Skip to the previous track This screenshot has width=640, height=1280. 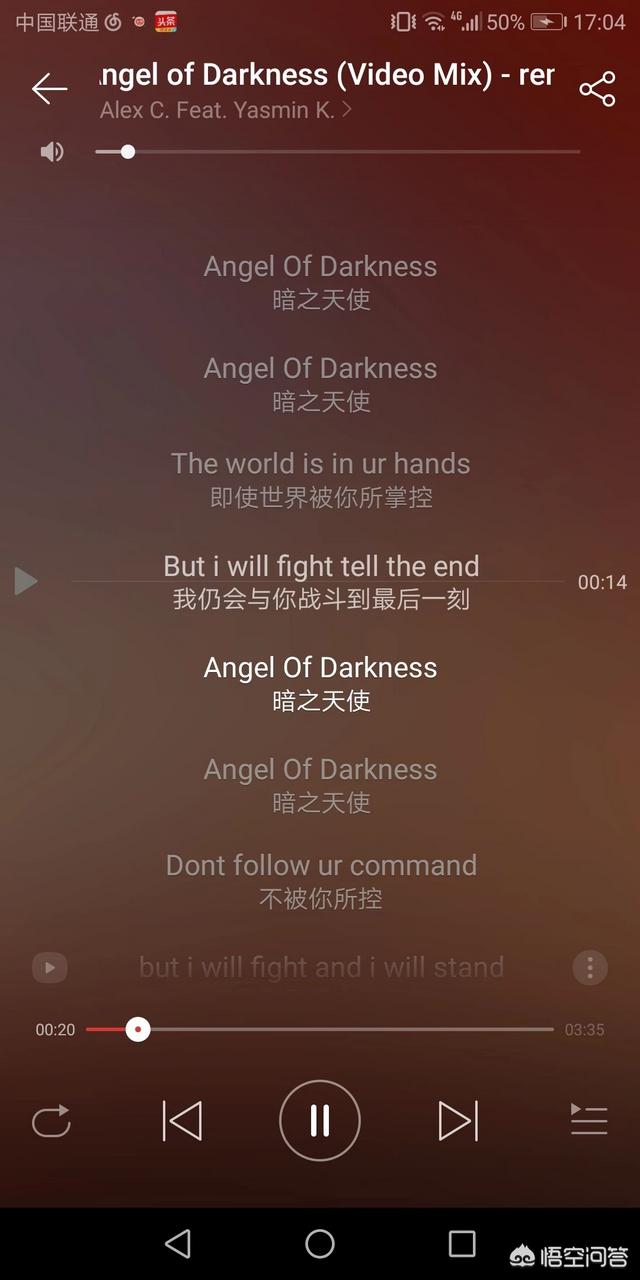[x=182, y=1121]
